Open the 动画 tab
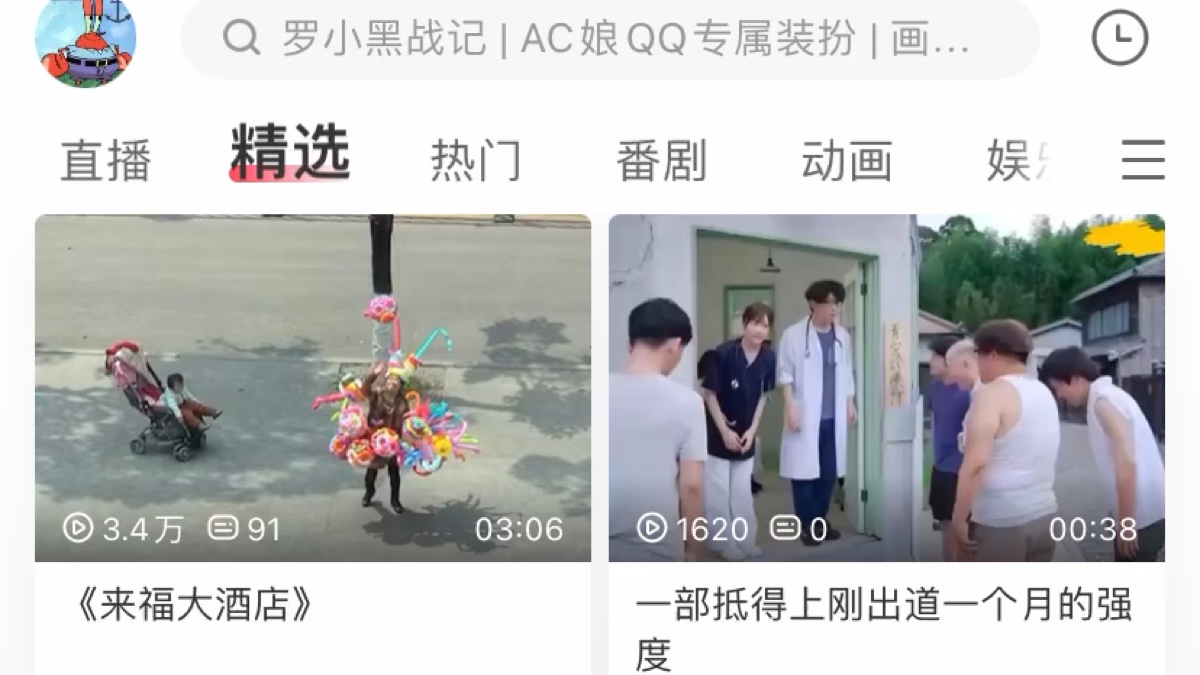 pos(846,161)
